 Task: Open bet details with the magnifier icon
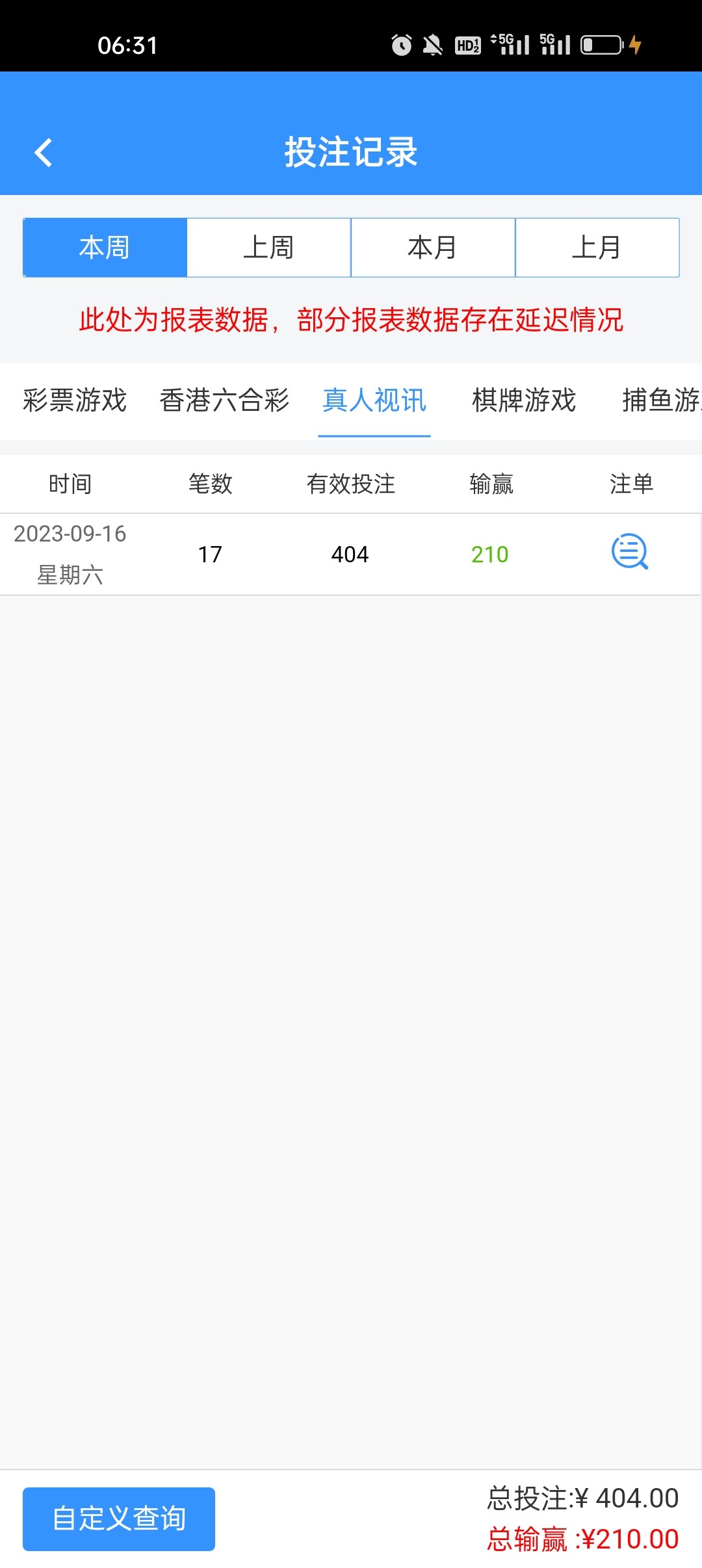(629, 553)
